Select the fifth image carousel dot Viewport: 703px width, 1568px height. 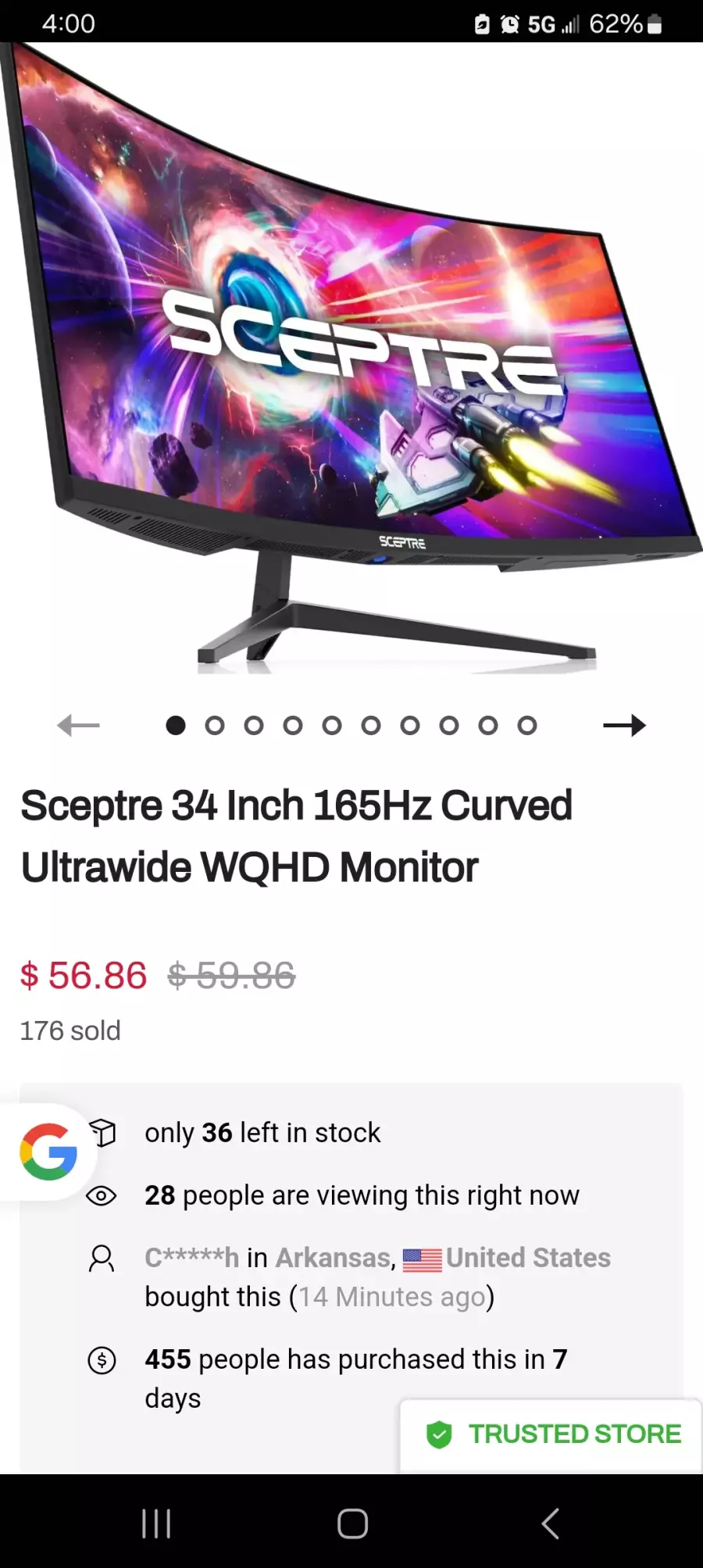[332, 726]
